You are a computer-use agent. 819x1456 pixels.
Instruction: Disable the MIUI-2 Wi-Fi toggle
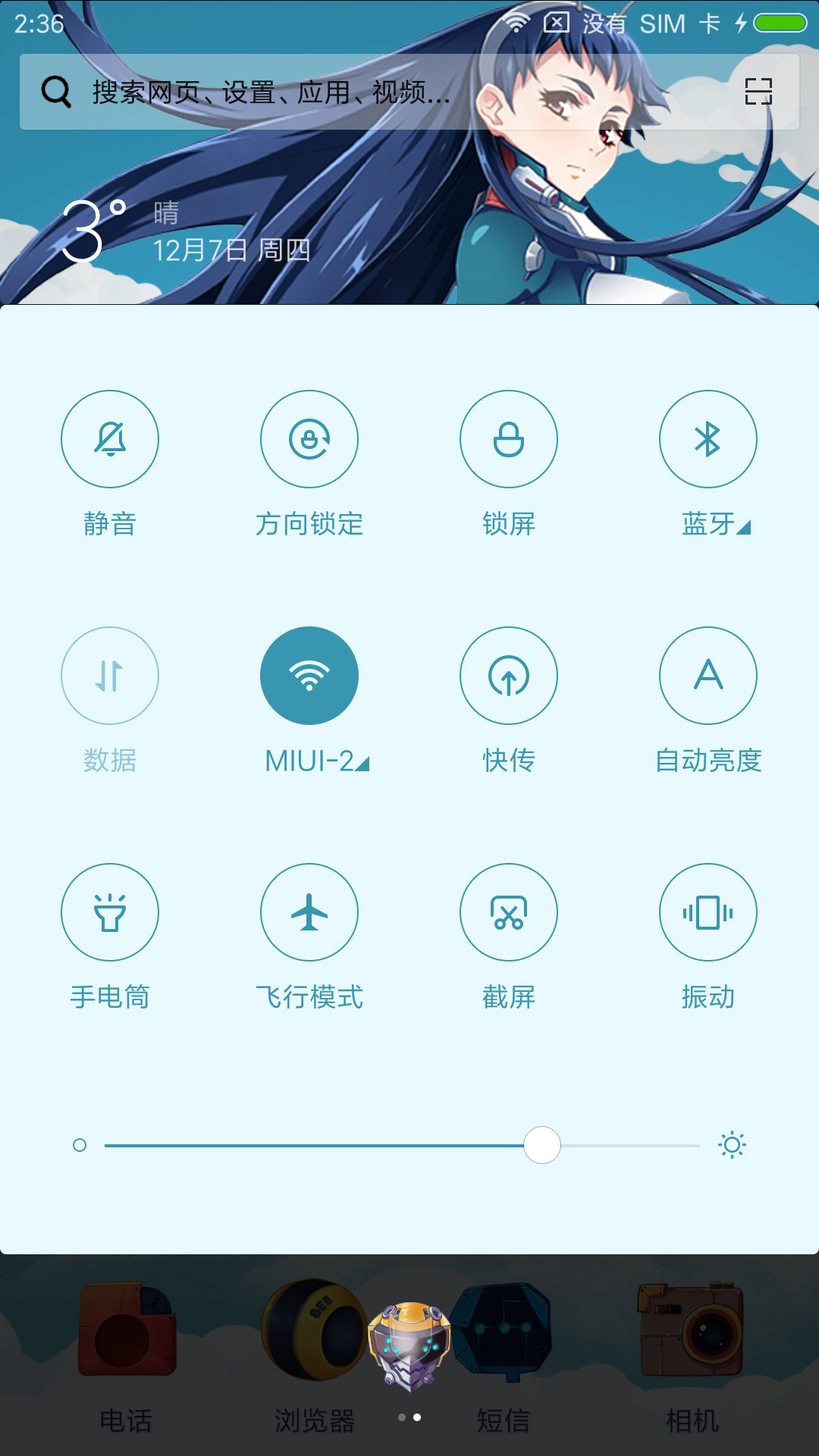point(309,676)
